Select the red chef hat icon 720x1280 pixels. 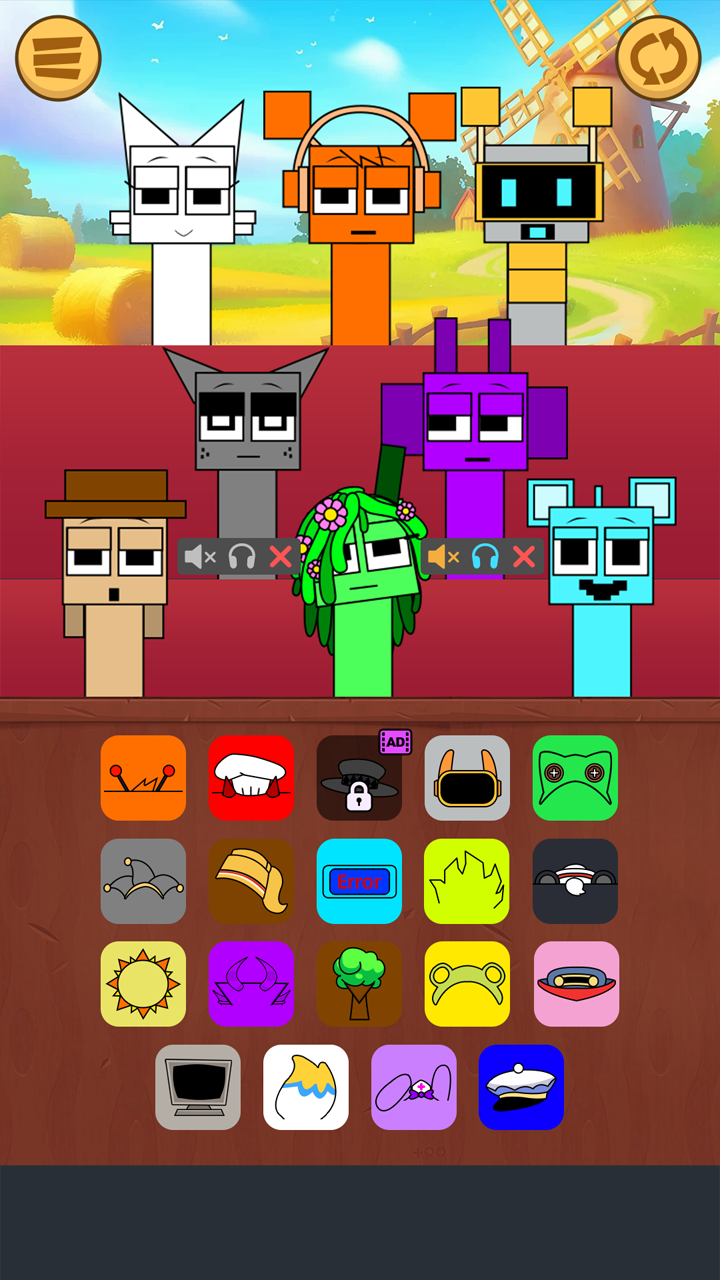coord(251,778)
